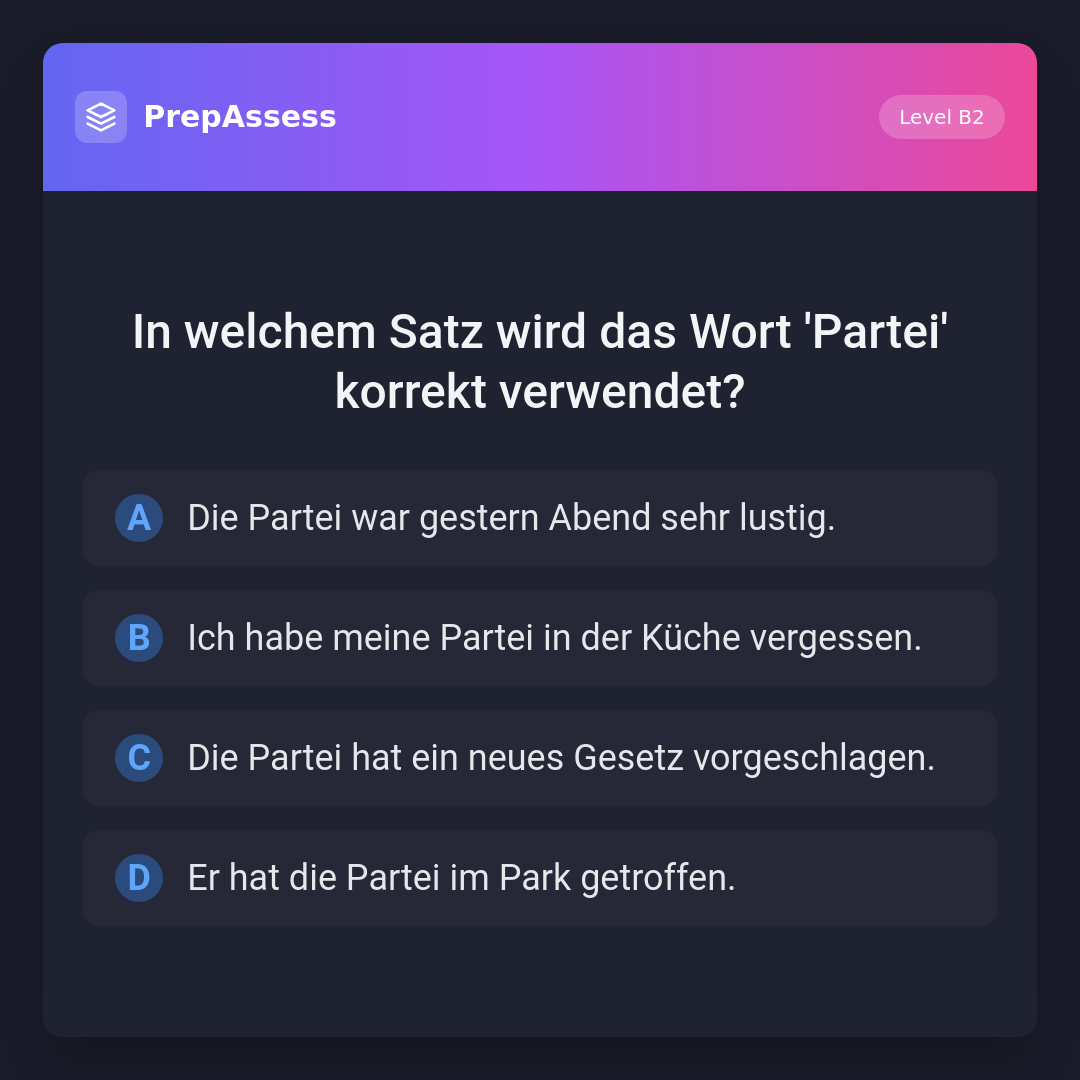Select answer A about the funny evening
This screenshot has width=1080, height=1080.
pos(540,518)
